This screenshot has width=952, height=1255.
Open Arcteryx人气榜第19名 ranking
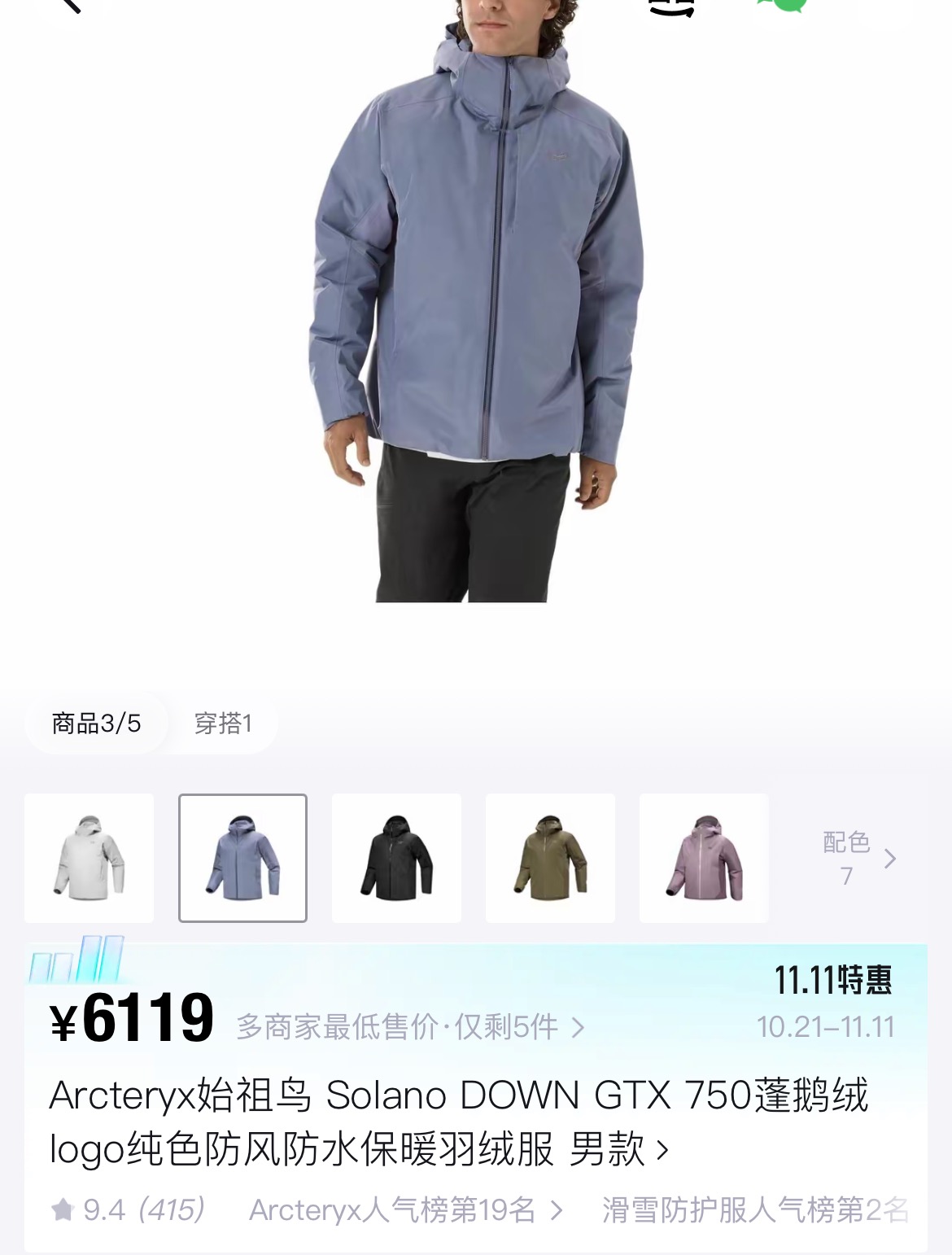tap(406, 1210)
